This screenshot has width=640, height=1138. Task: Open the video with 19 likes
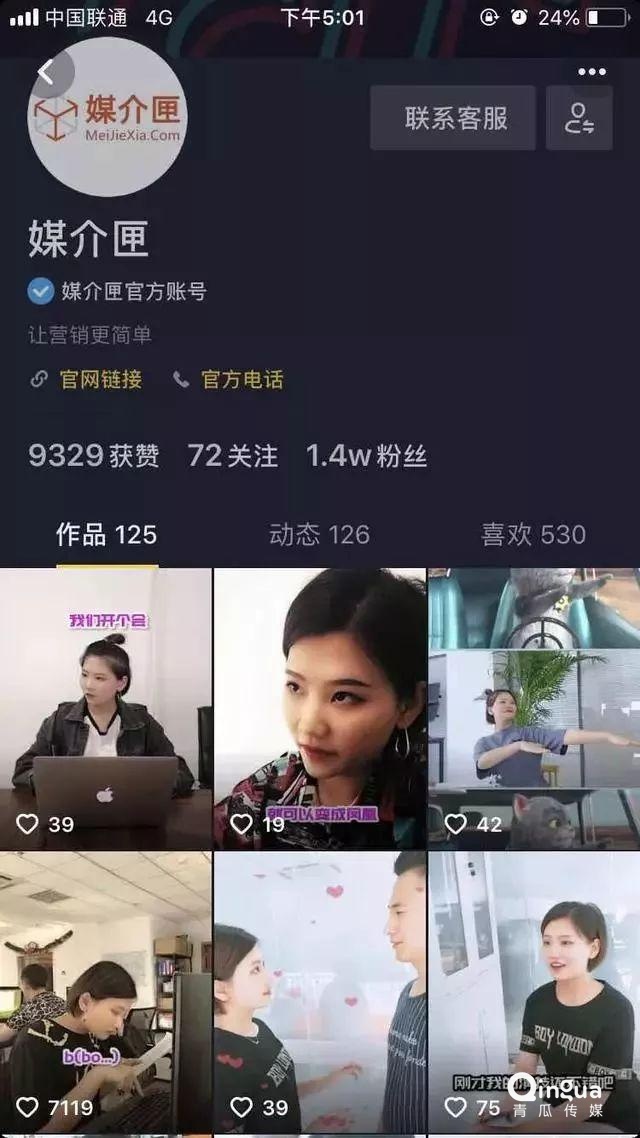(x=320, y=708)
